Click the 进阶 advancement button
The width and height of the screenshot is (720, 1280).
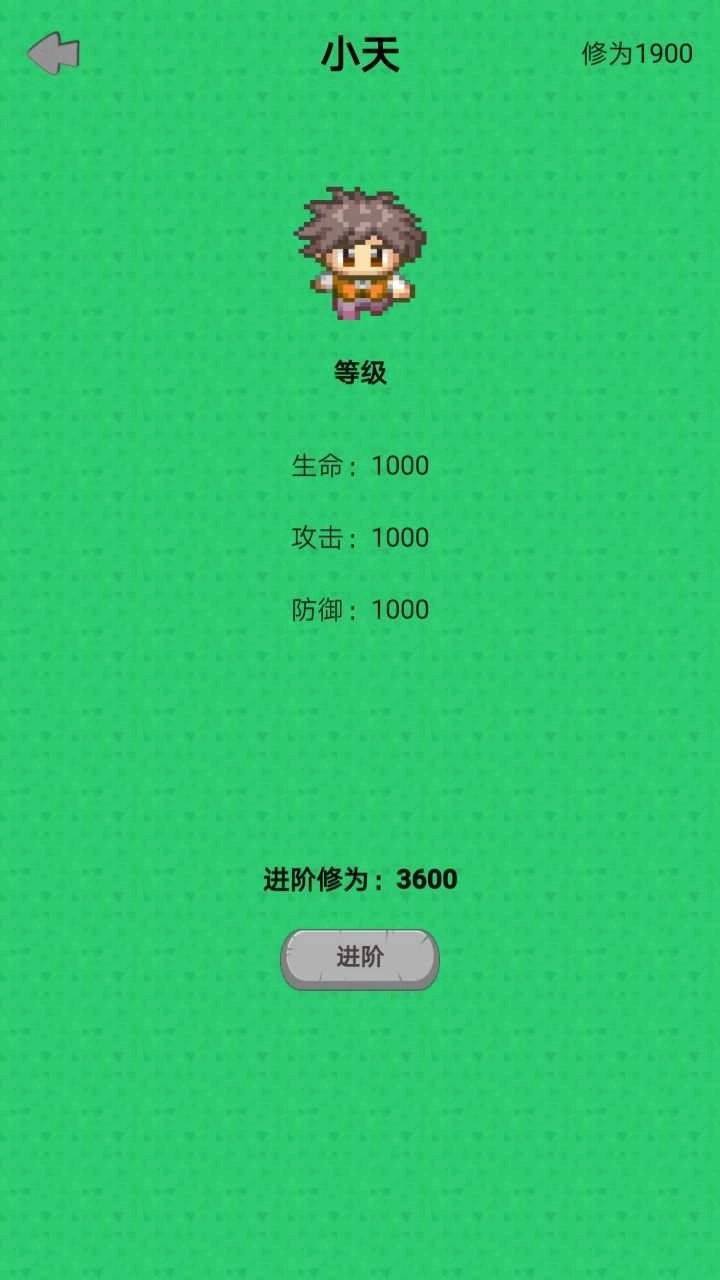(x=358, y=957)
